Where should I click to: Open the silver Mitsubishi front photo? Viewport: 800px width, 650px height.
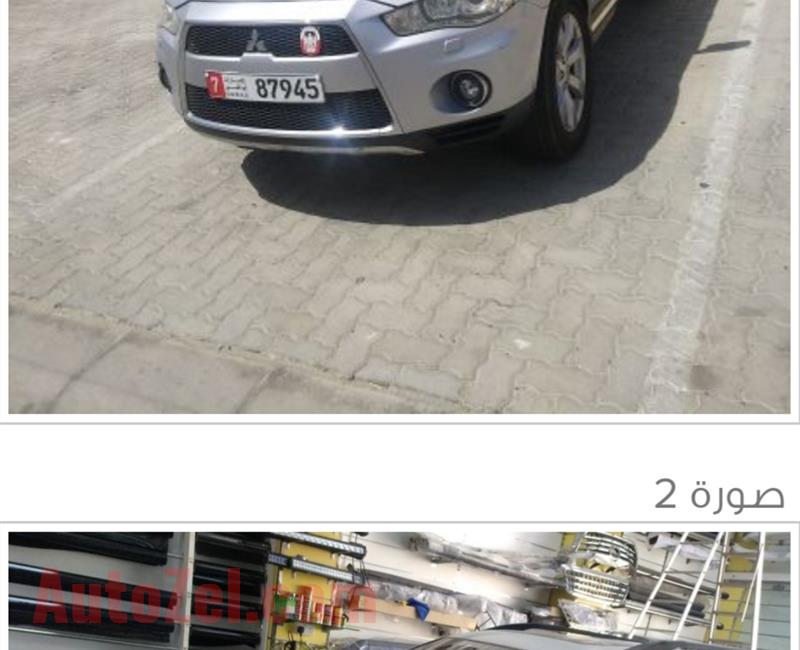400,205
